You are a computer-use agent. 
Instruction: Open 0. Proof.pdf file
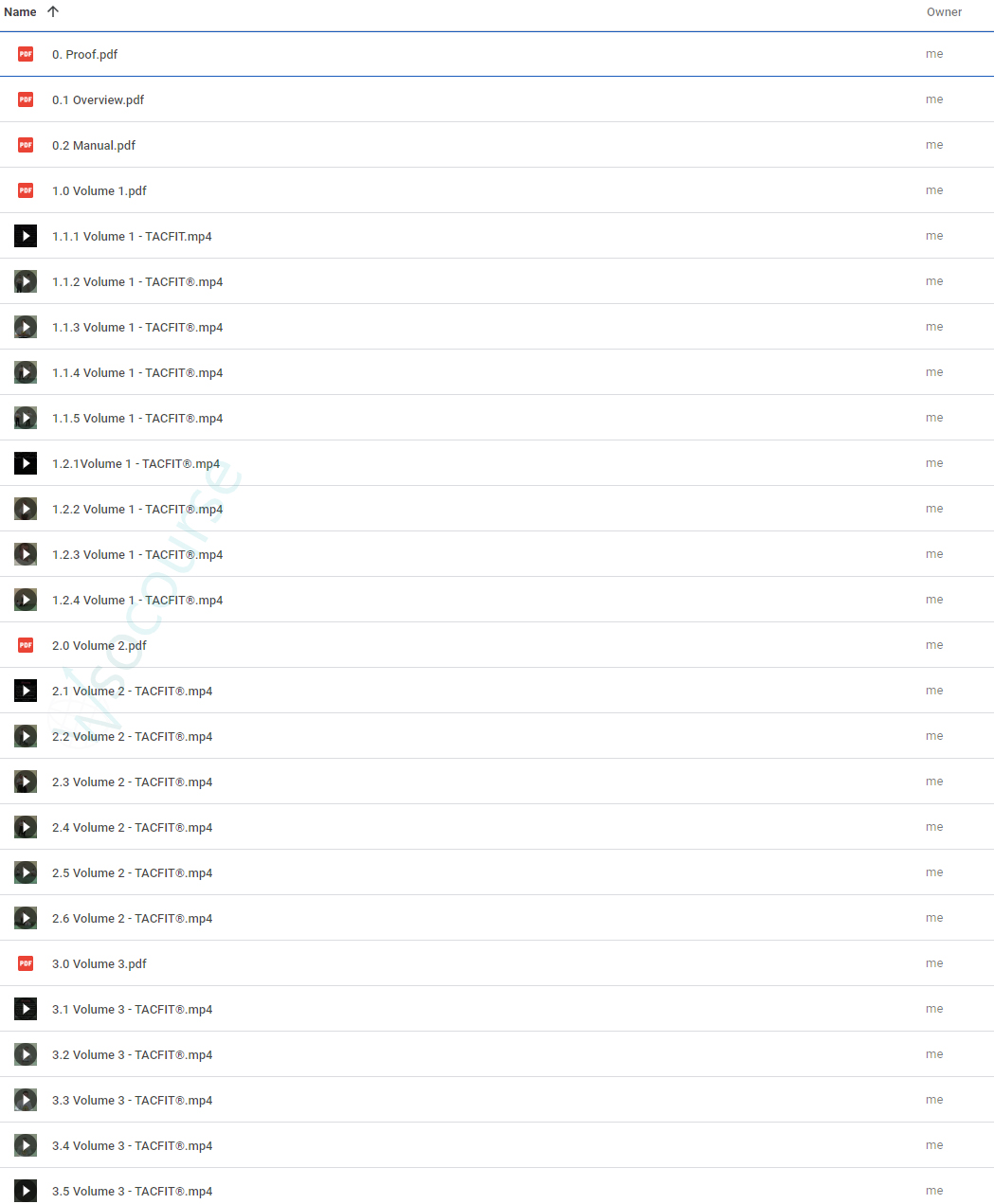tap(84, 54)
